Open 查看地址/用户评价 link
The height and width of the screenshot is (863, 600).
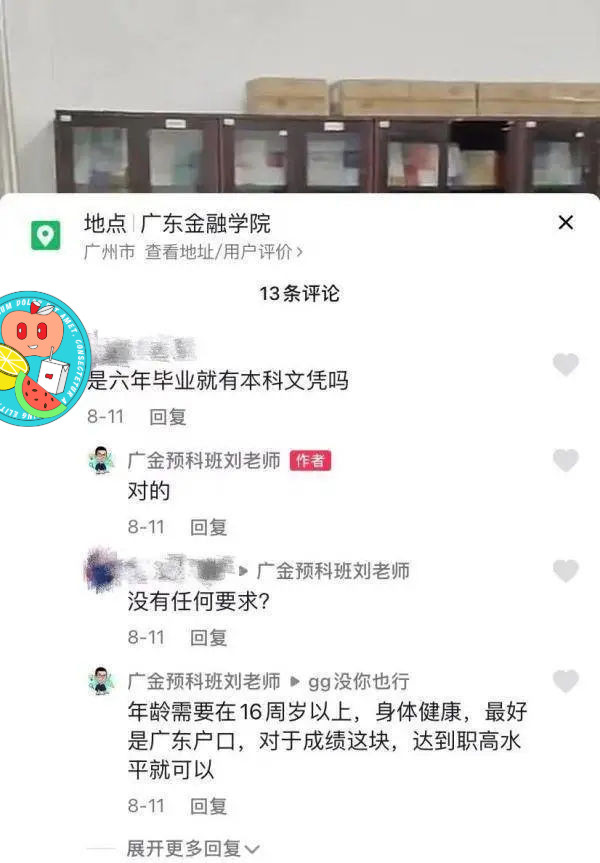pos(223,253)
